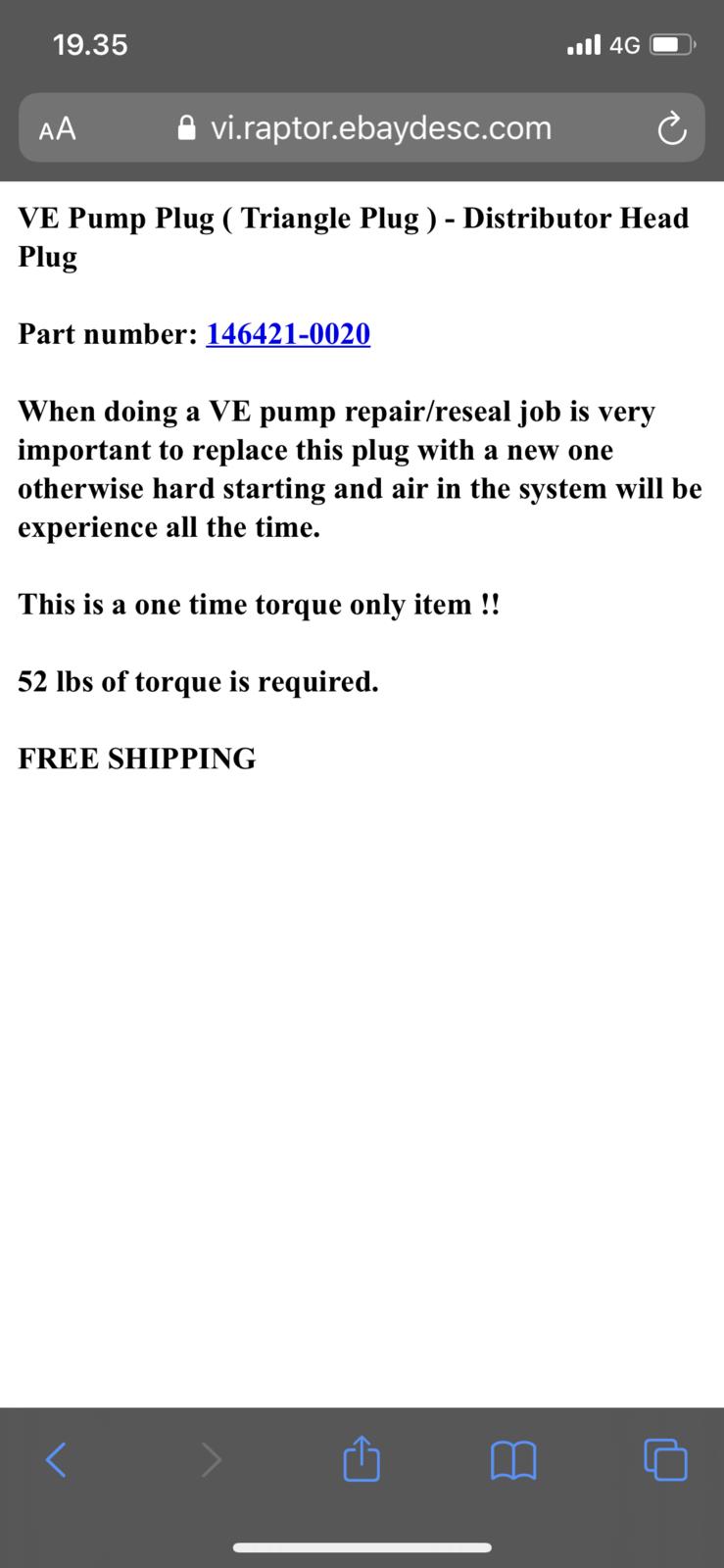Image resolution: width=724 pixels, height=1568 pixels.
Task: Open part number 146421-0020 link
Action: point(288,334)
